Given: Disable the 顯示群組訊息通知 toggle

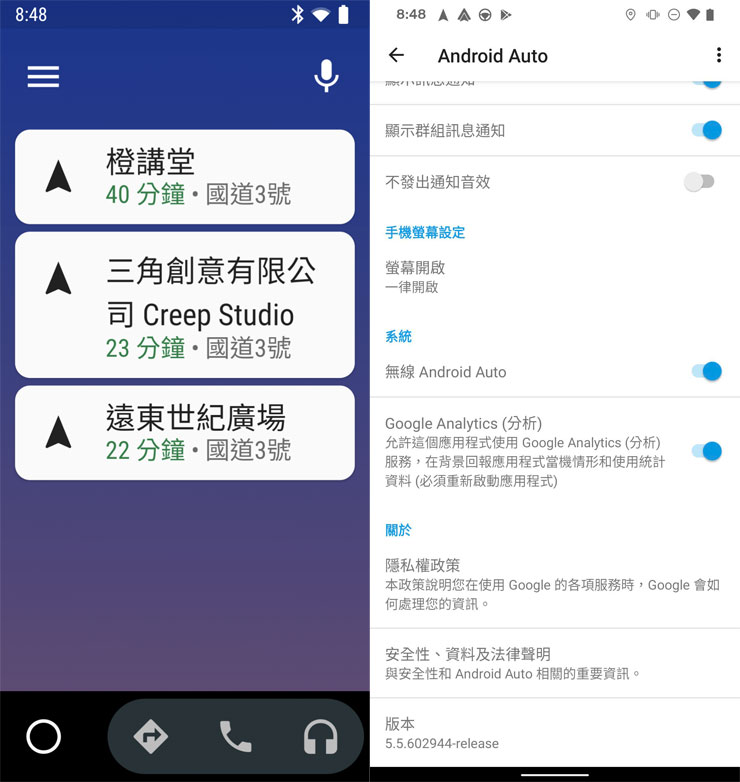Looking at the screenshot, I should (708, 130).
